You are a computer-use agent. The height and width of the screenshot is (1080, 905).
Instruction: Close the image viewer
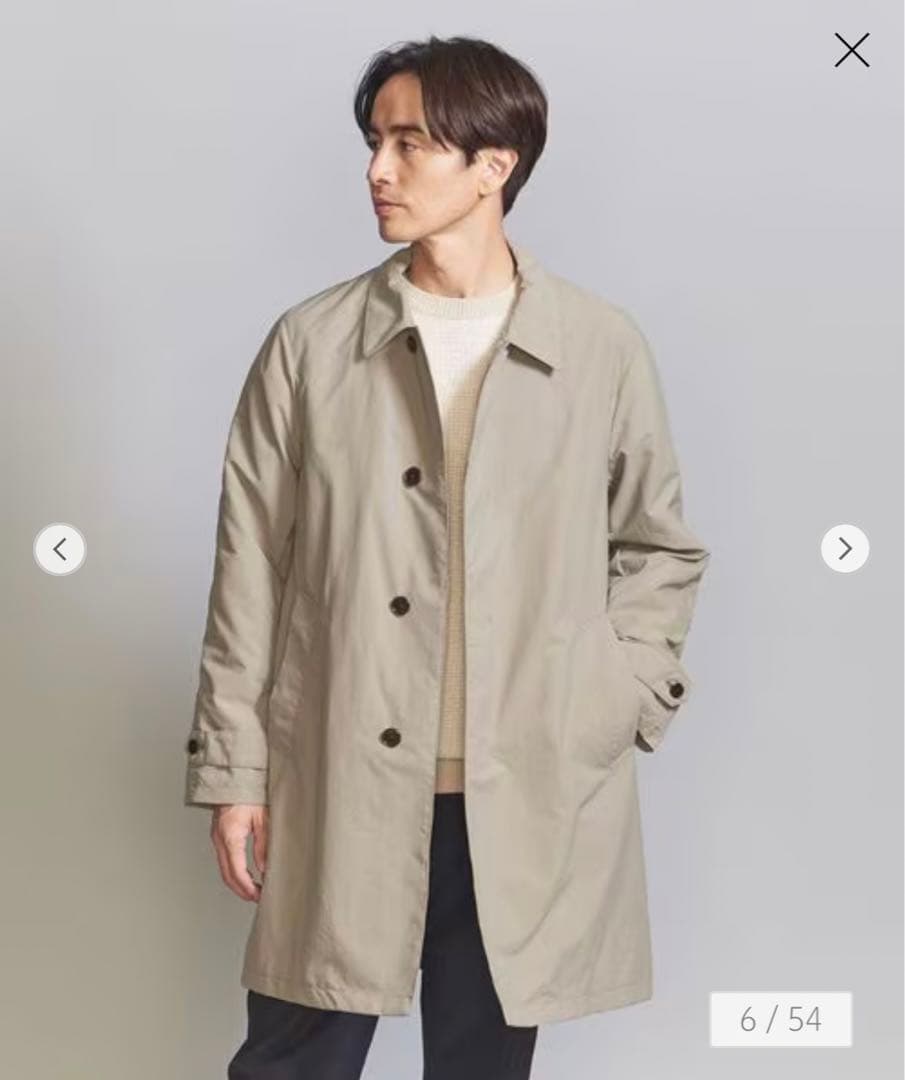pyautogui.click(x=851, y=50)
